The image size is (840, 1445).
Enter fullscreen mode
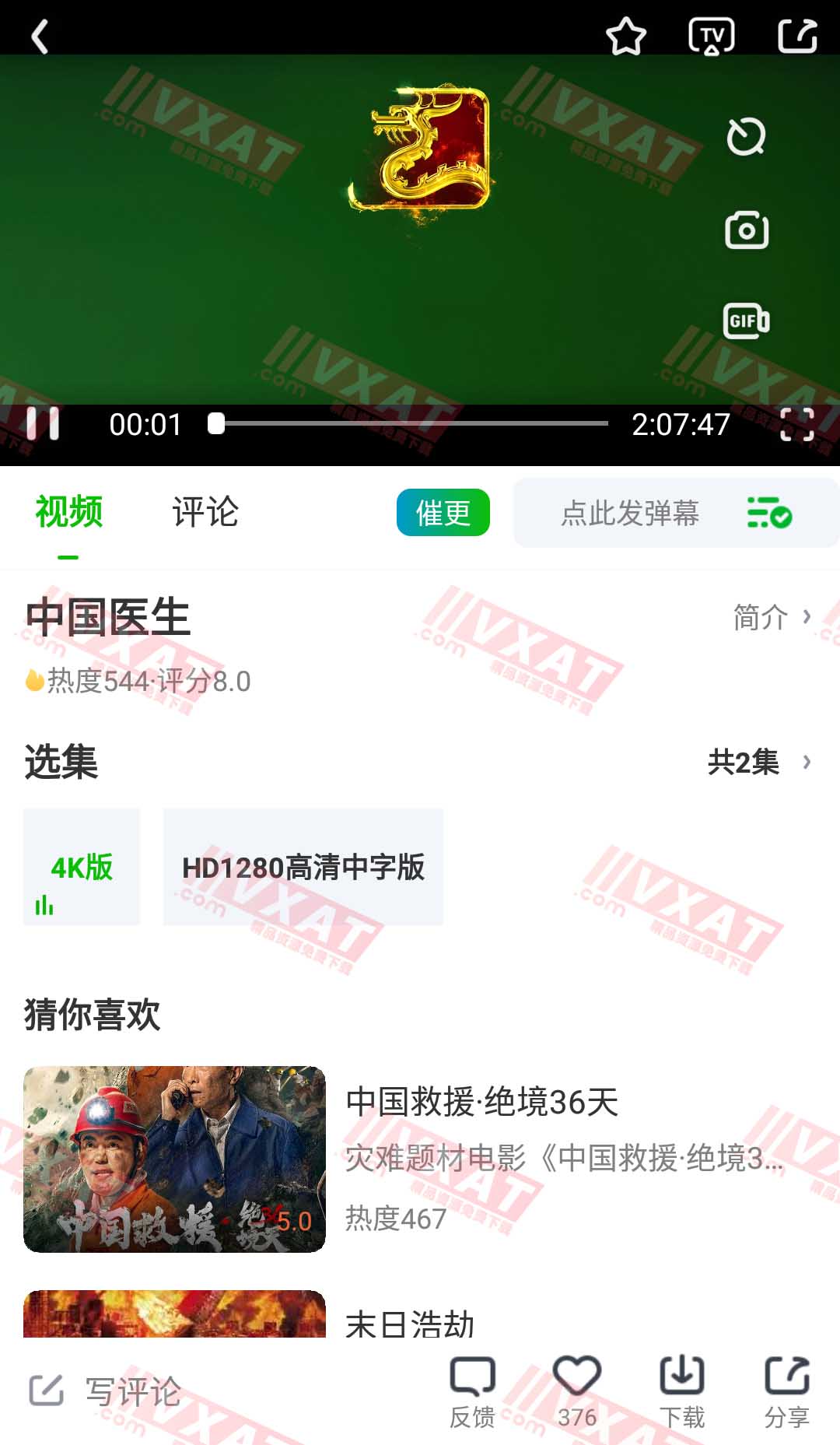(796, 424)
